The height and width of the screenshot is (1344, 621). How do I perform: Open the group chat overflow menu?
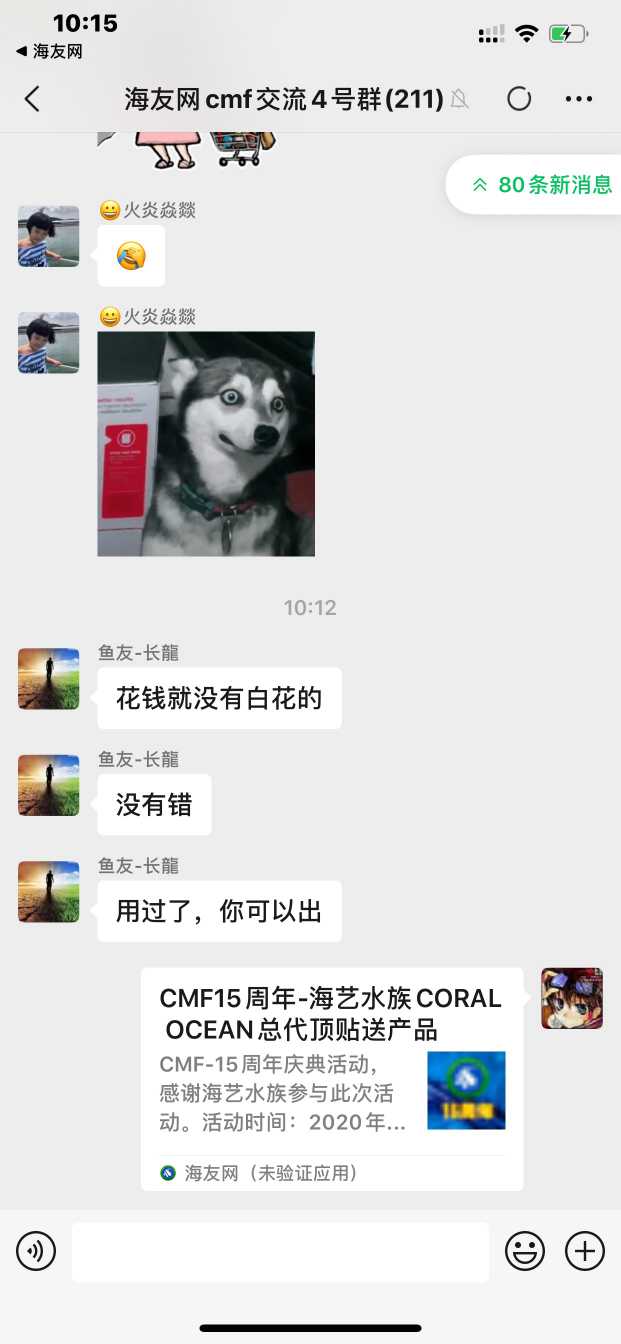point(579,99)
